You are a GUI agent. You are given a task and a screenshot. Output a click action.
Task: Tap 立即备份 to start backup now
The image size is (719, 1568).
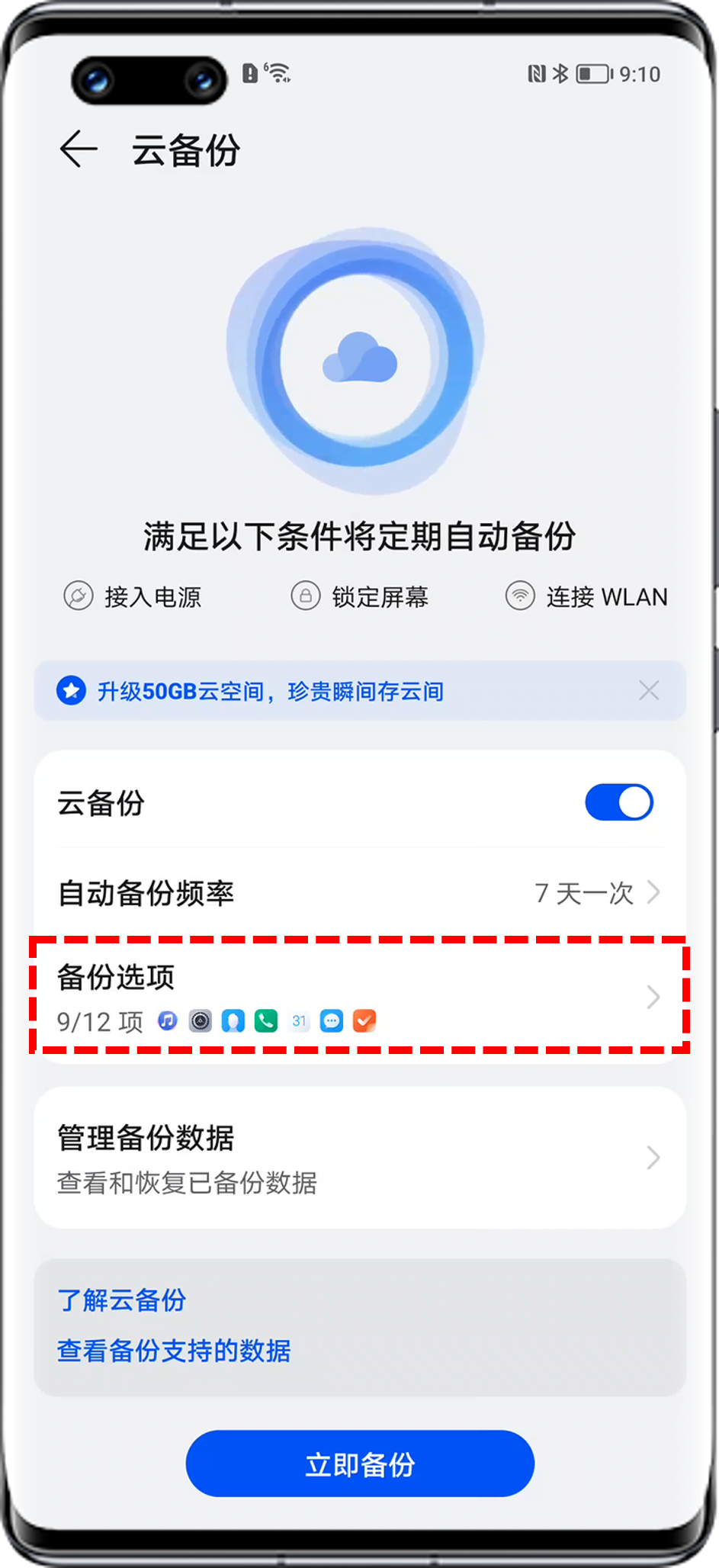(x=360, y=1464)
